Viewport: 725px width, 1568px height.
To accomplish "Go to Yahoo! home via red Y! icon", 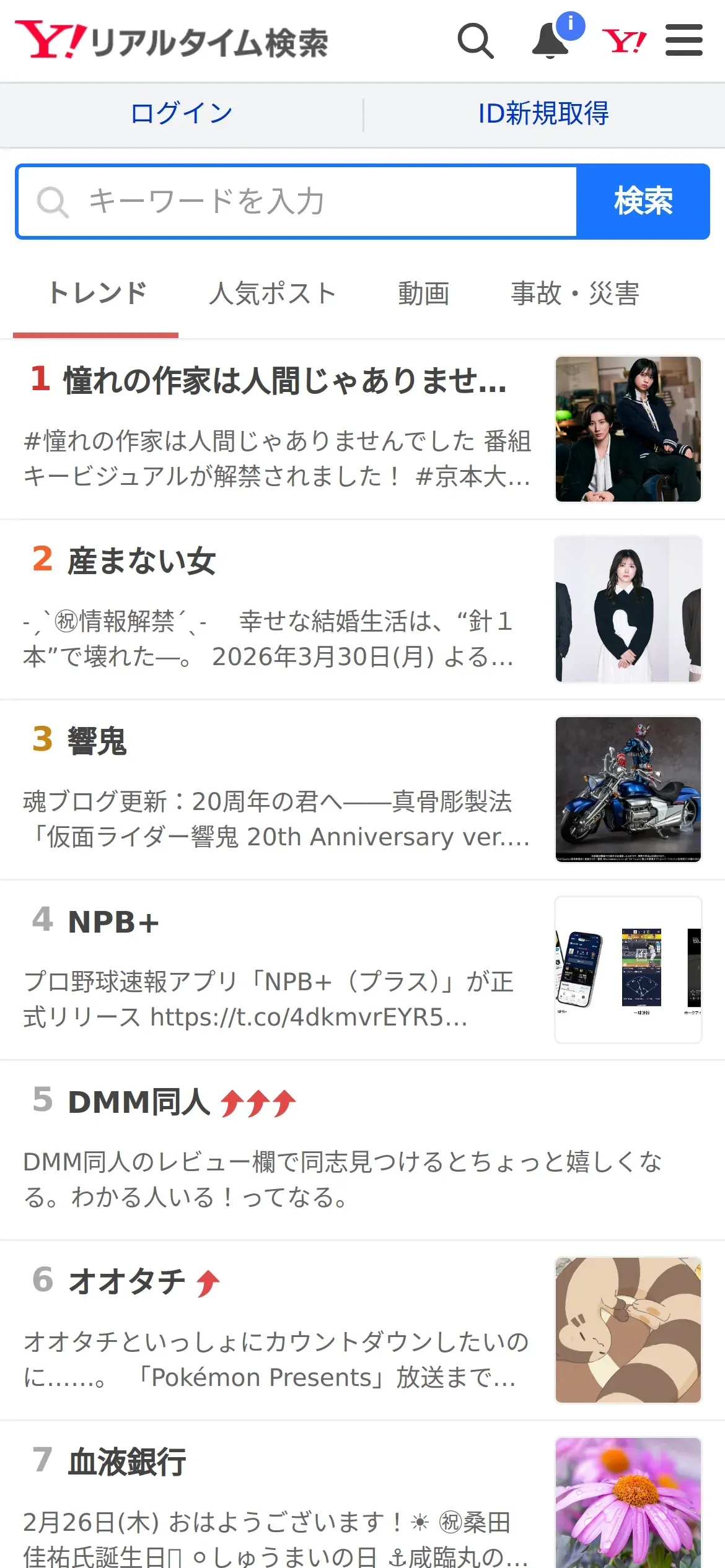I will pos(624,41).
